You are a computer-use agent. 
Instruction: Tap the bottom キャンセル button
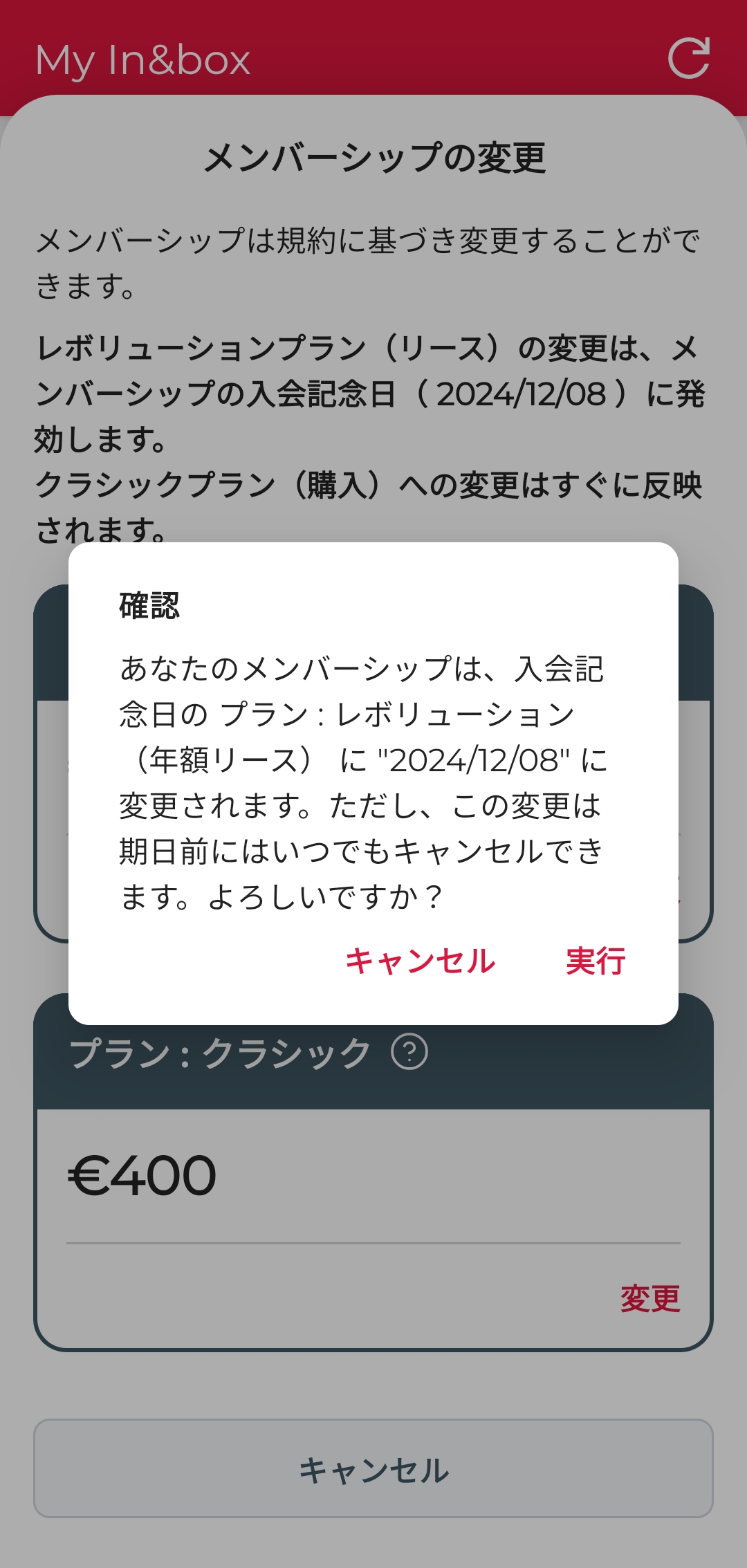pos(373,1470)
